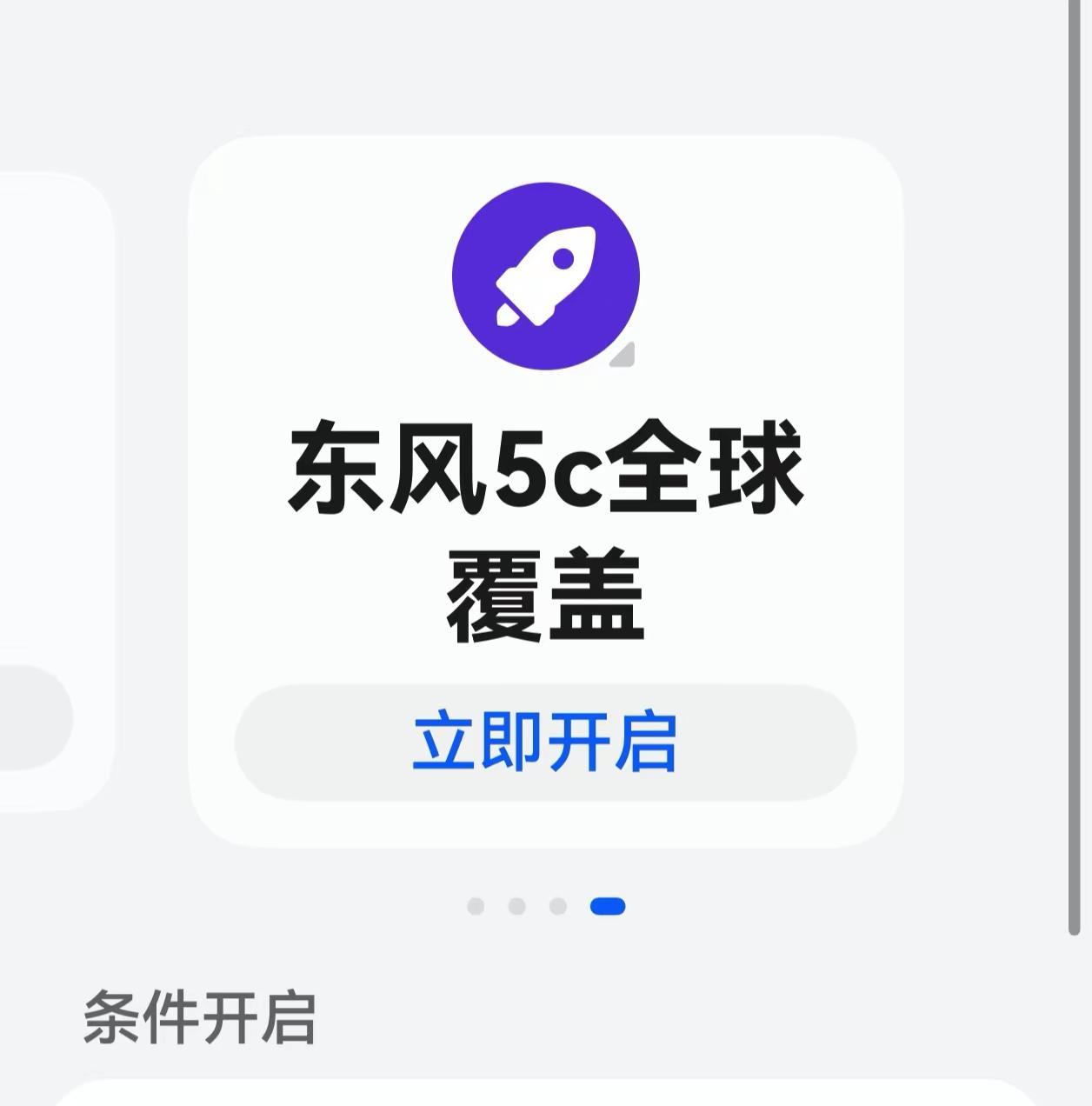Tap the second pagination dot
This screenshot has height=1106, width=1092.
tap(516, 907)
